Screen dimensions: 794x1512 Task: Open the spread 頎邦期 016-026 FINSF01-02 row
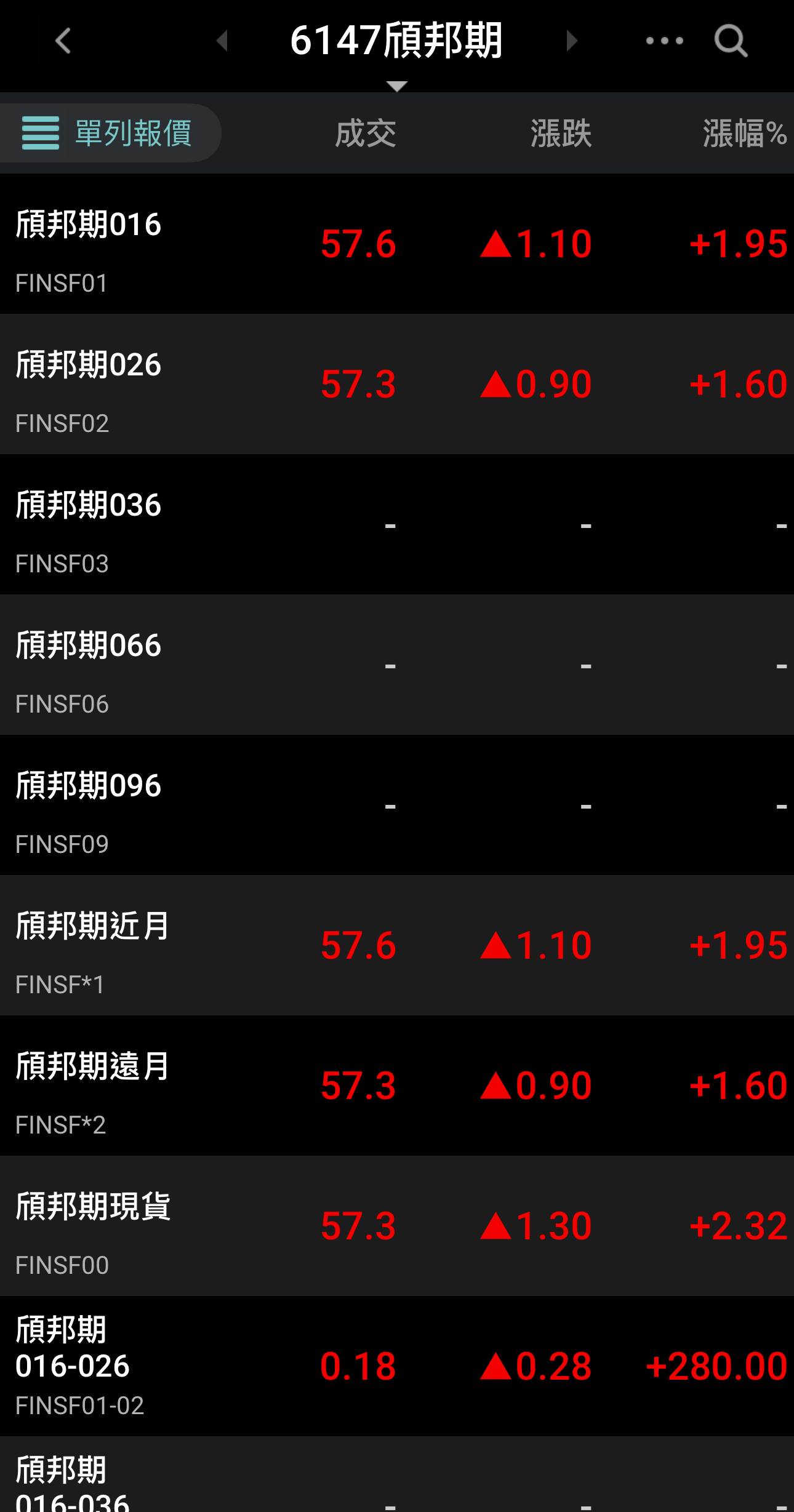pos(397,1366)
